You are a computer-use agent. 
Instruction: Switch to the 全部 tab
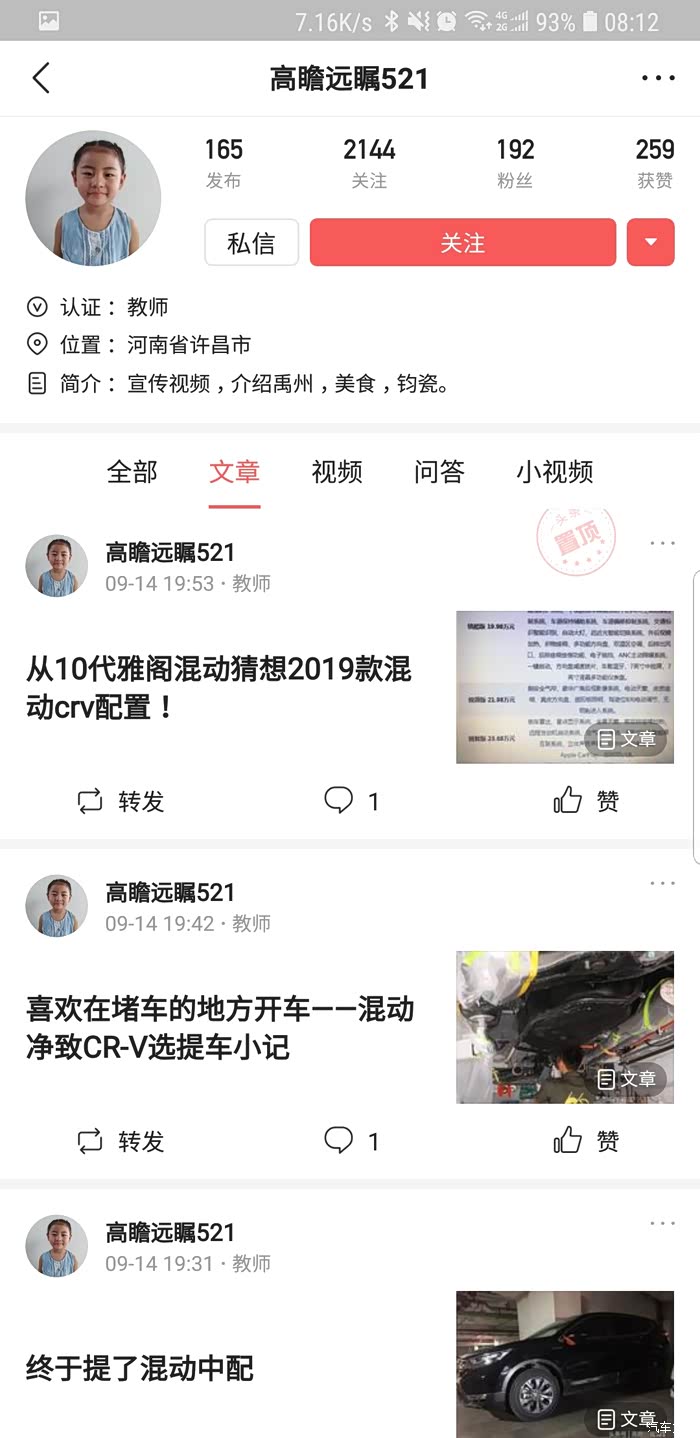132,472
